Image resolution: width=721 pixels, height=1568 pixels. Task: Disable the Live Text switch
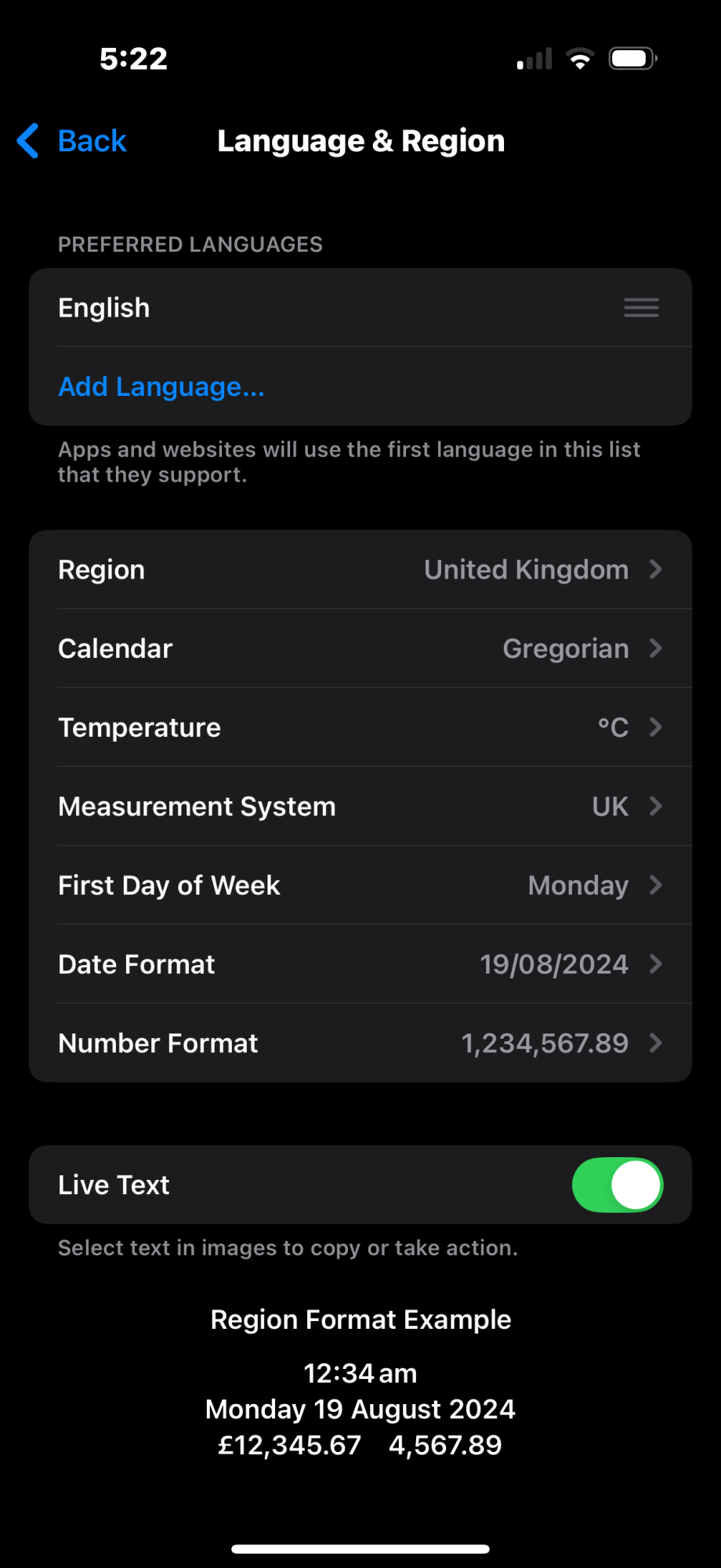coord(617,1185)
